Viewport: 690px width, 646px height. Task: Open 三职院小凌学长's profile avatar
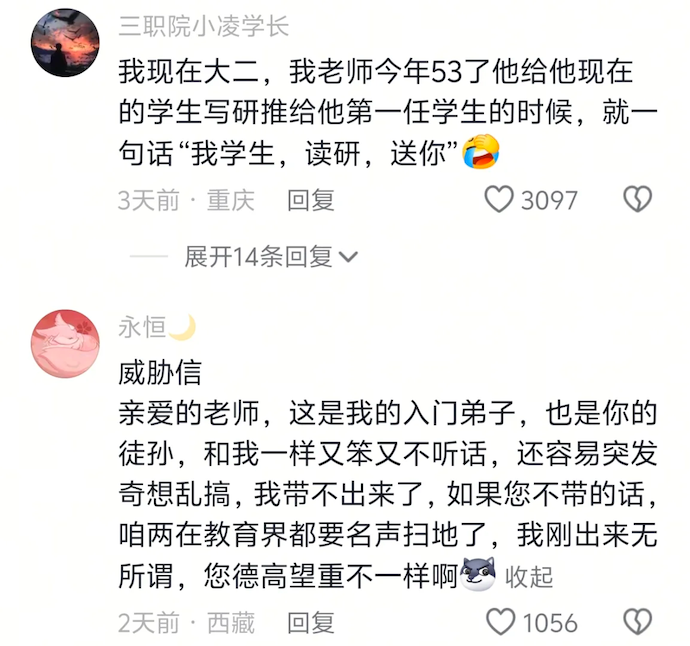point(66,43)
